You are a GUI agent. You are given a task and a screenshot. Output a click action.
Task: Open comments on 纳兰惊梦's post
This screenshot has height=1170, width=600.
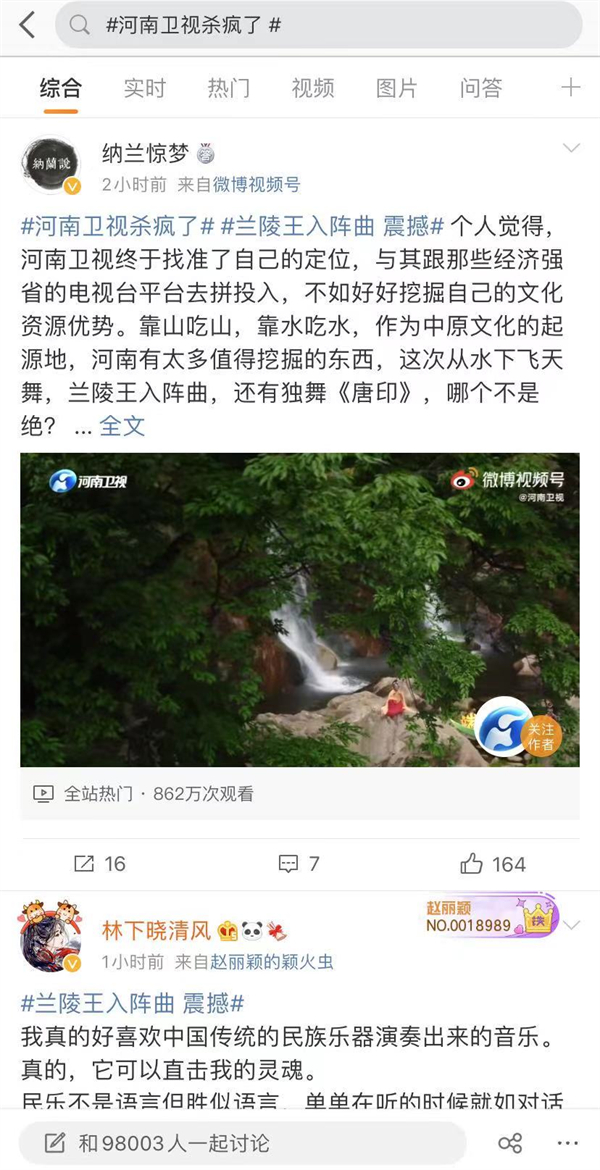pos(299,864)
